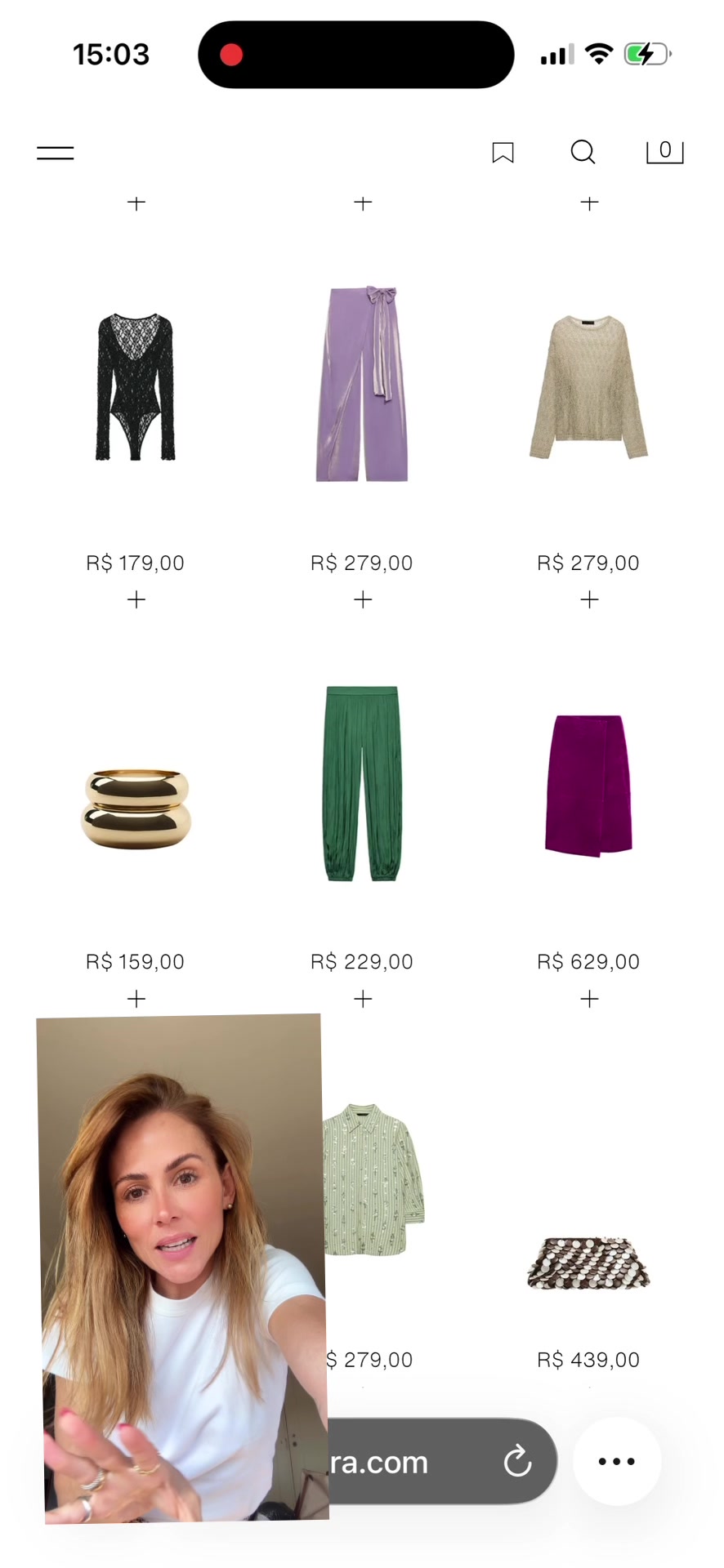Reload the page in the address bar
The height and width of the screenshot is (1568, 724).
coord(517,1462)
